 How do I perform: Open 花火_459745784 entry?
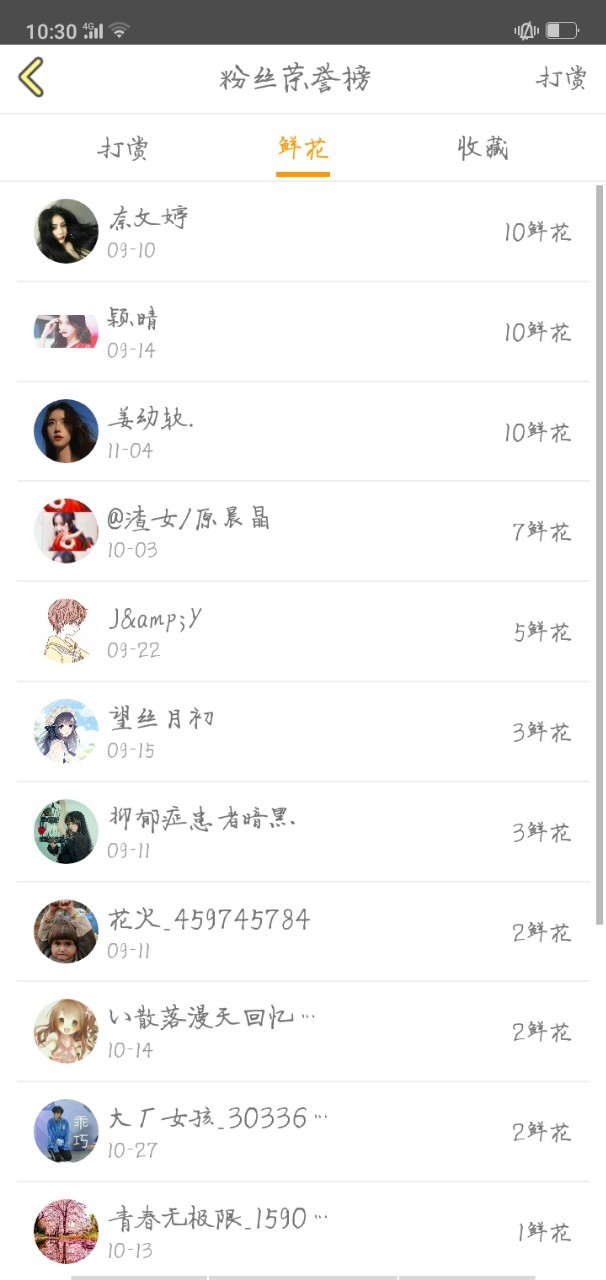coord(303,931)
